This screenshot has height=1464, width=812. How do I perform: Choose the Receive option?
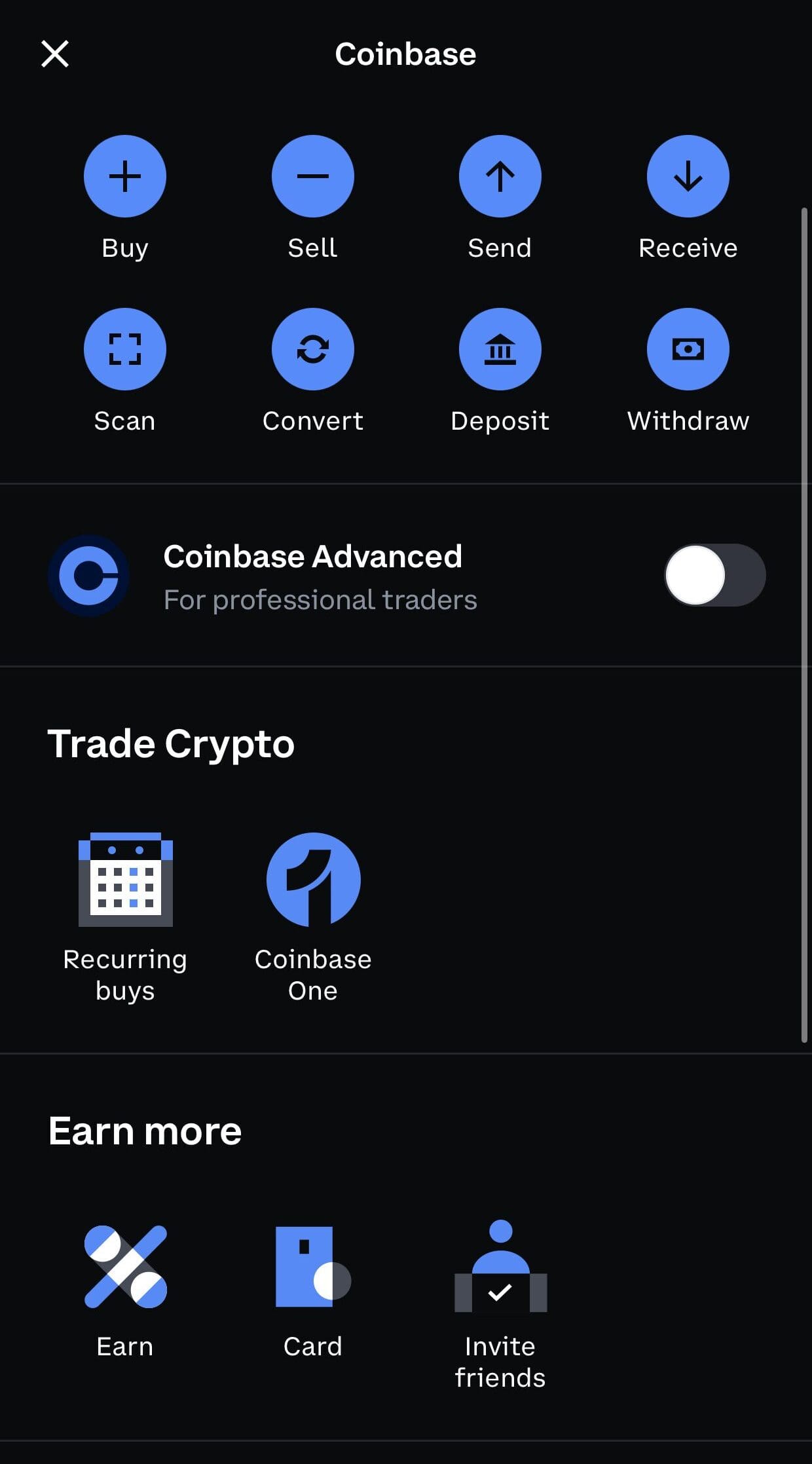click(688, 176)
